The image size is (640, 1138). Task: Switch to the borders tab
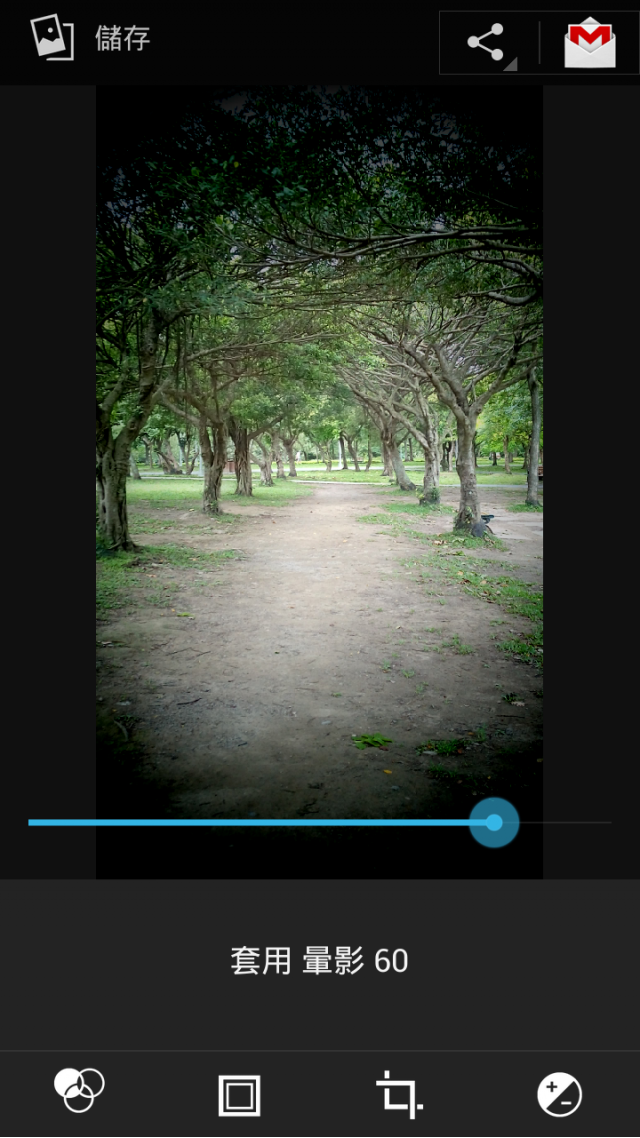[239, 1095]
